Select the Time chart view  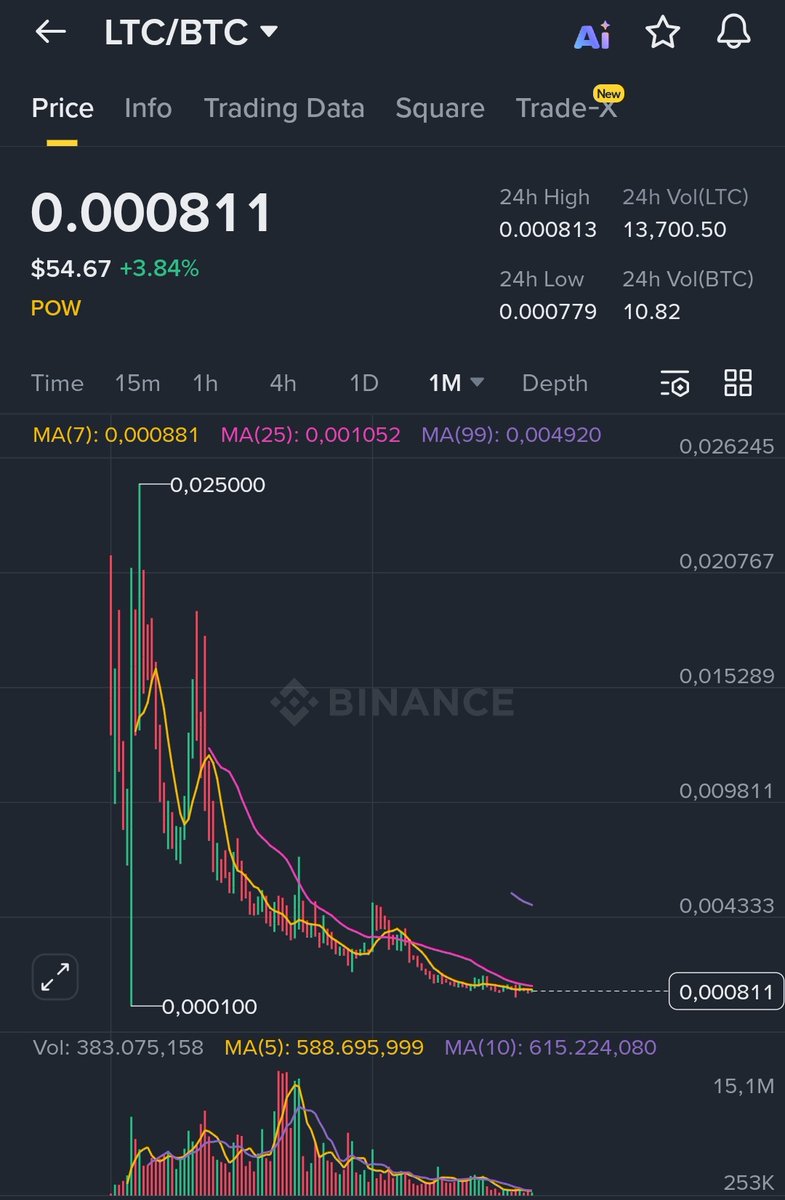pyautogui.click(x=57, y=383)
